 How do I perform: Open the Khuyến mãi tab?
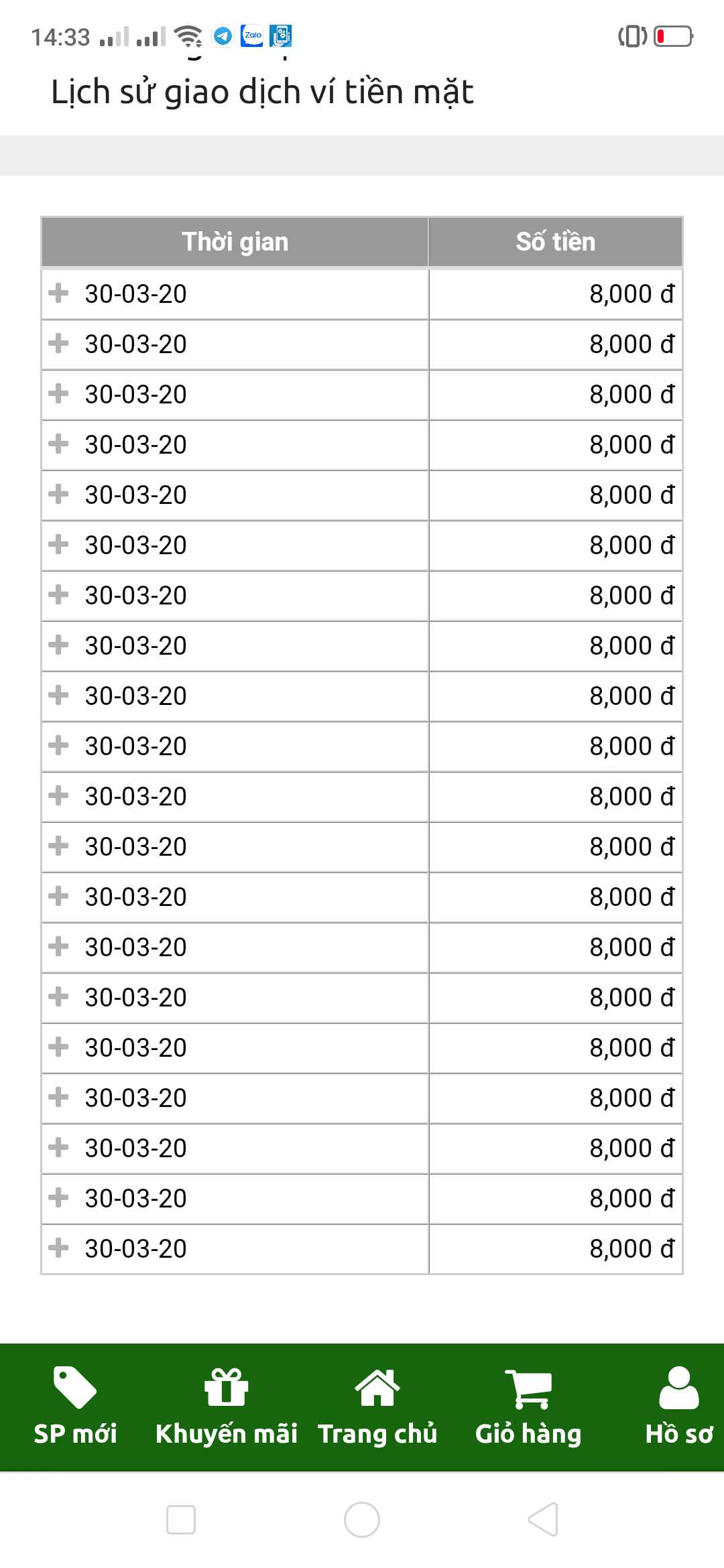226,1406
